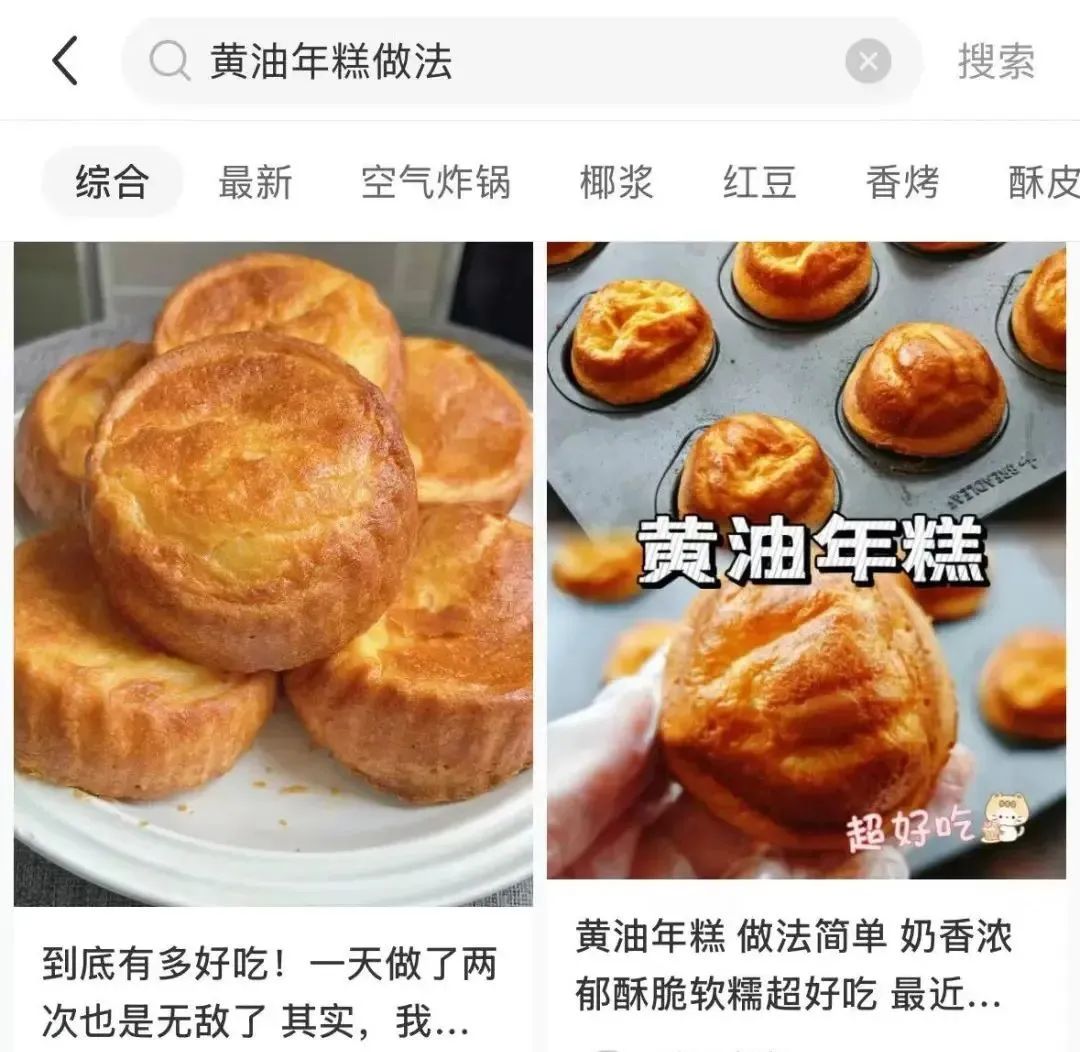Select the 红豆 filter tab
The width and height of the screenshot is (1080, 1052).
tap(759, 183)
